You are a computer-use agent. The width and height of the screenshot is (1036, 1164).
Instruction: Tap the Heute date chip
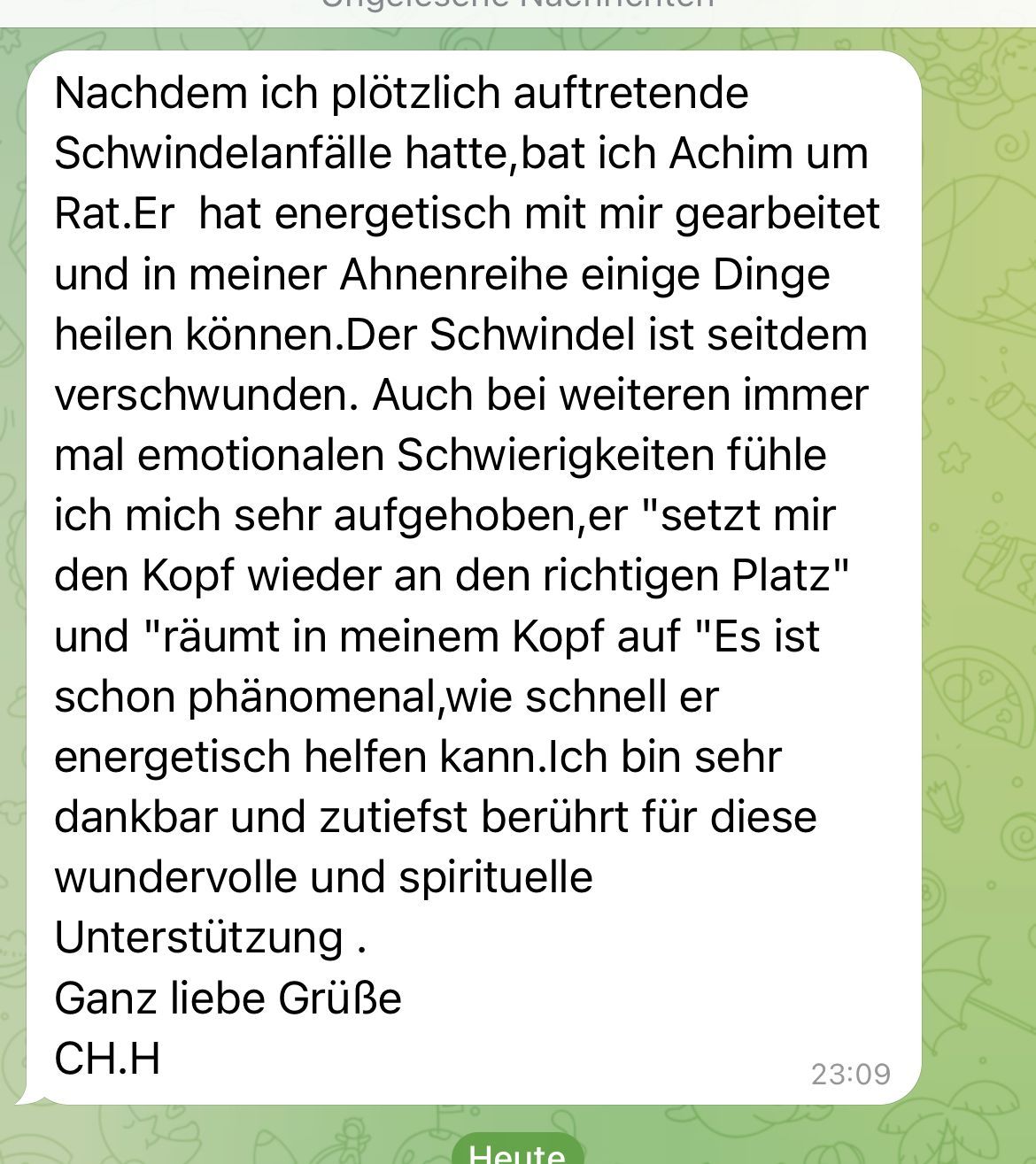517,1151
